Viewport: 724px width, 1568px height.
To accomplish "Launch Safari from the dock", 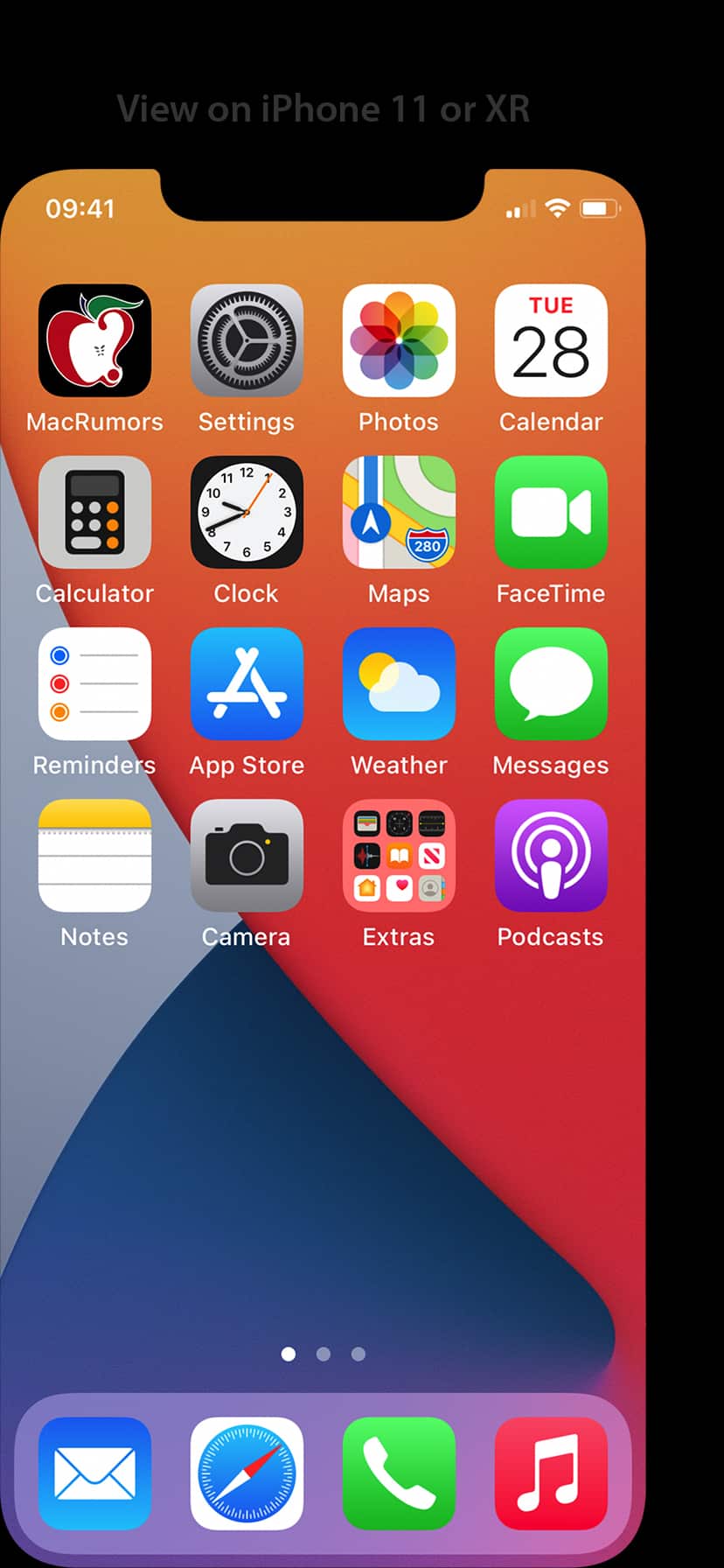I will (x=247, y=1474).
